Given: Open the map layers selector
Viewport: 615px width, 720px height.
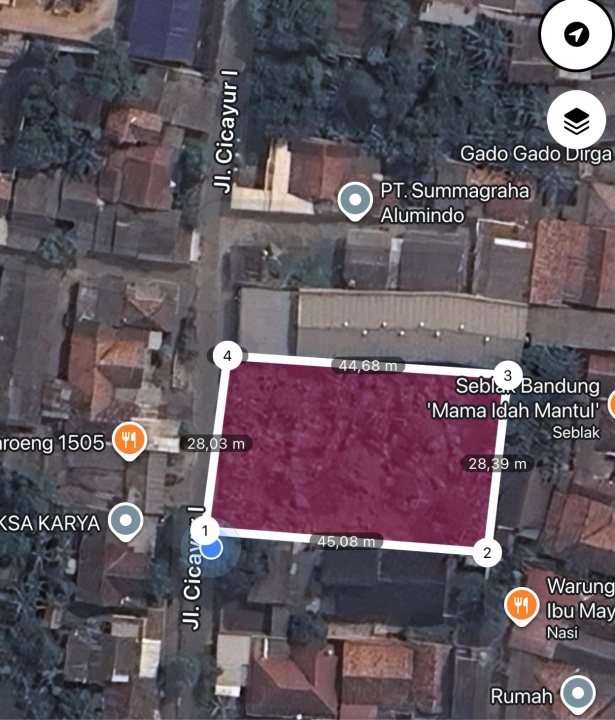Looking at the screenshot, I should 576,122.
